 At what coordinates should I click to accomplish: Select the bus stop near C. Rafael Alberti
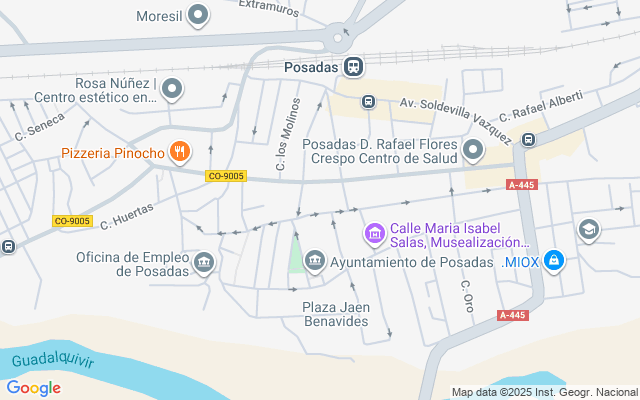click(x=528, y=140)
